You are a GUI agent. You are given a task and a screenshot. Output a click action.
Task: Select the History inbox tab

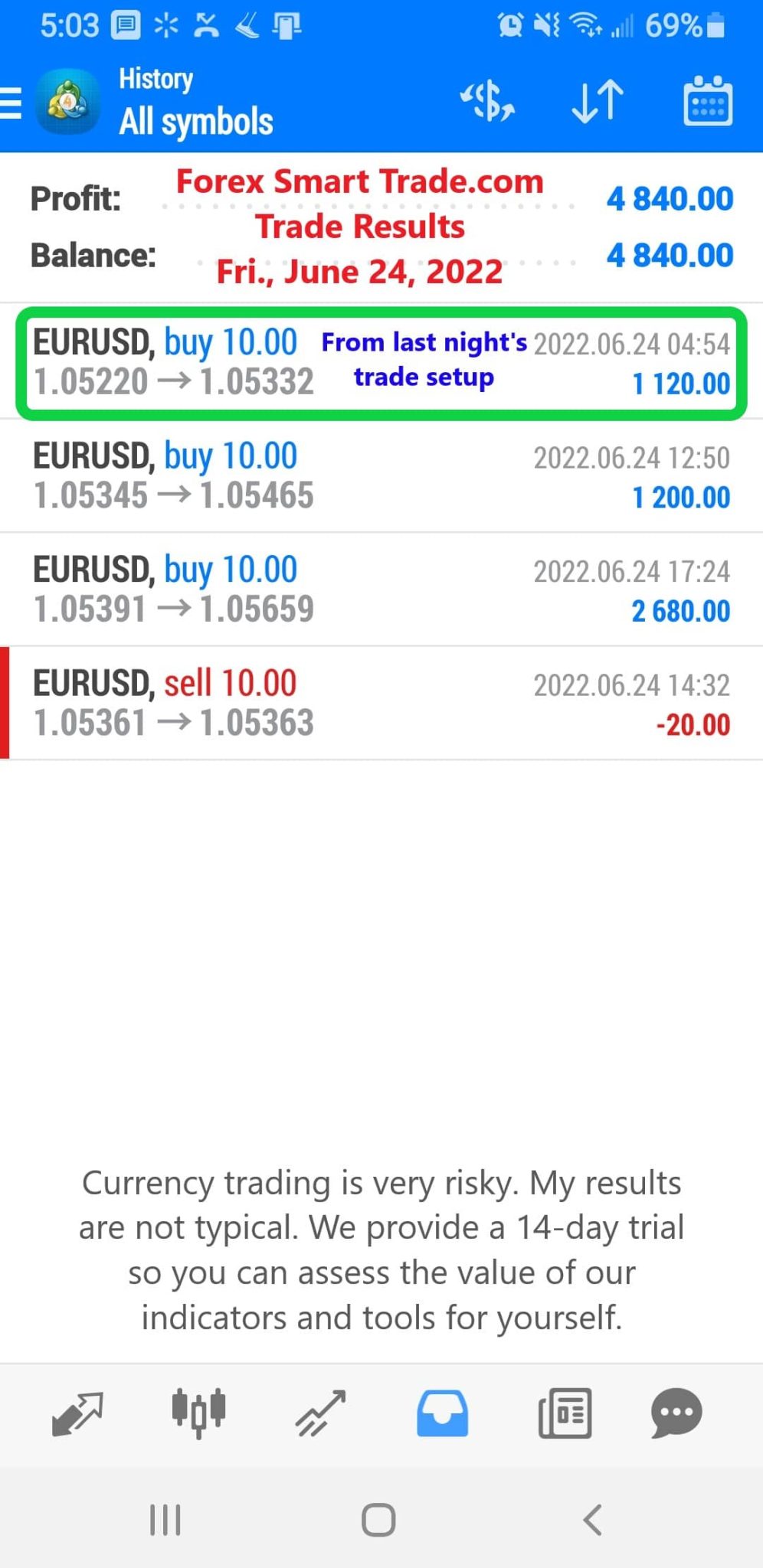(442, 1413)
